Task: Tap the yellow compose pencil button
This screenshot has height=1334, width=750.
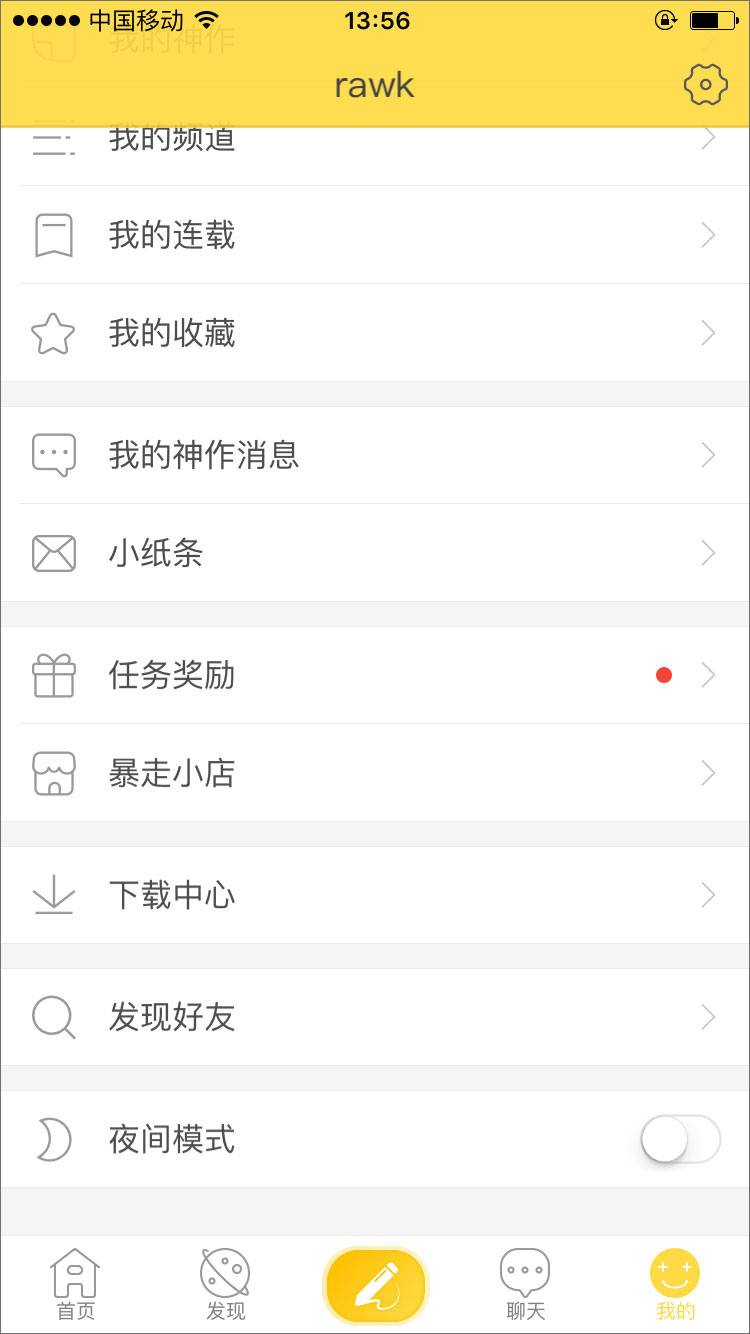Action: pyautogui.click(x=375, y=1285)
